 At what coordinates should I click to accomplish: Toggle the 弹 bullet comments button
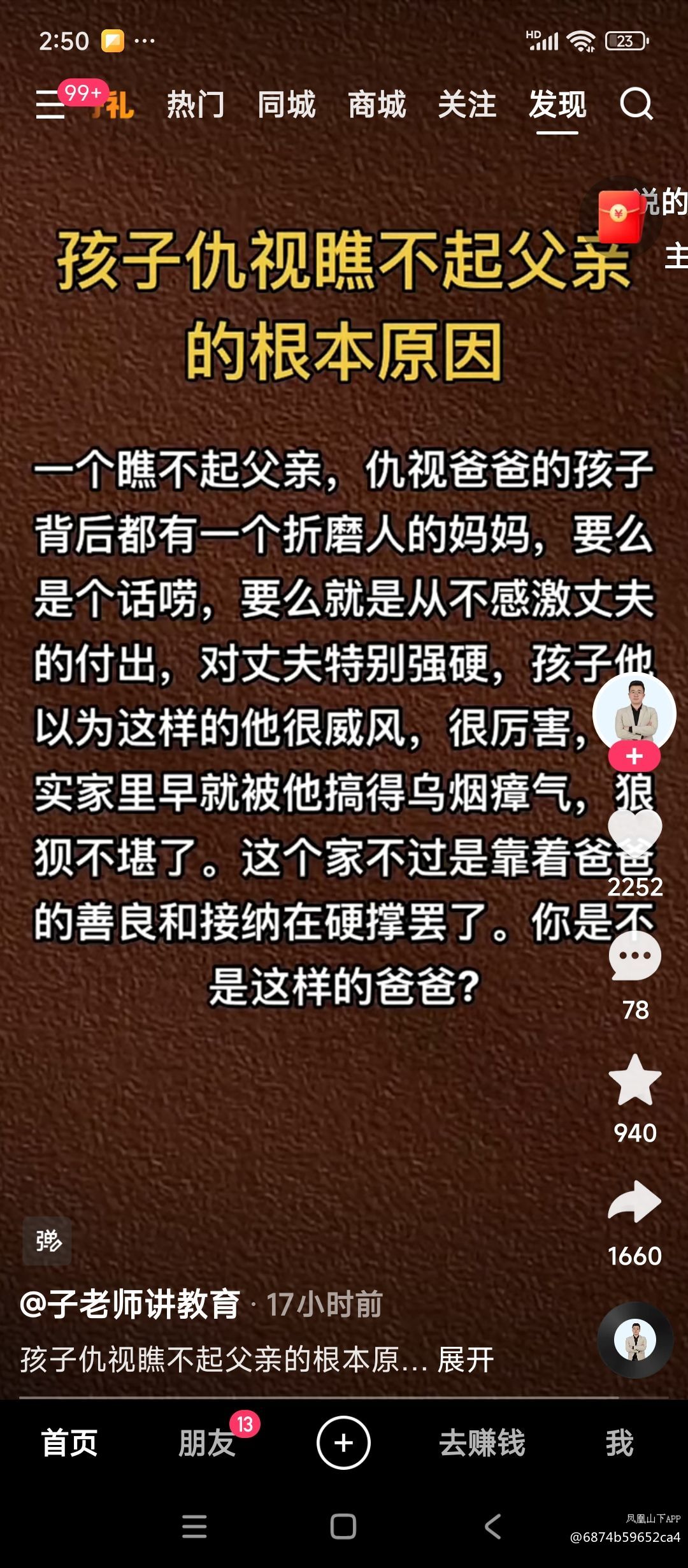(x=47, y=1240)
